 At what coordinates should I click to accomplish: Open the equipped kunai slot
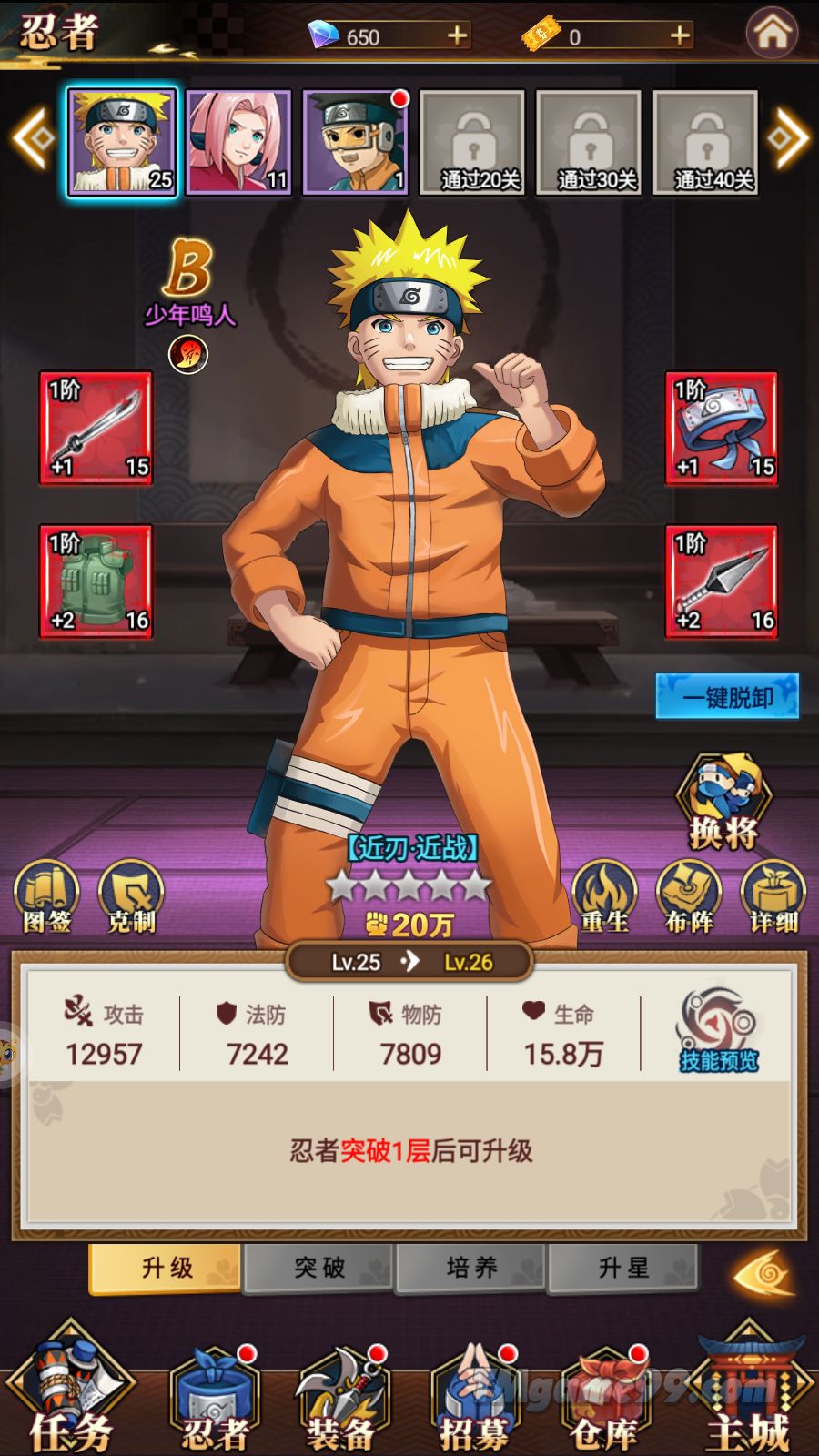click(722, 581)
